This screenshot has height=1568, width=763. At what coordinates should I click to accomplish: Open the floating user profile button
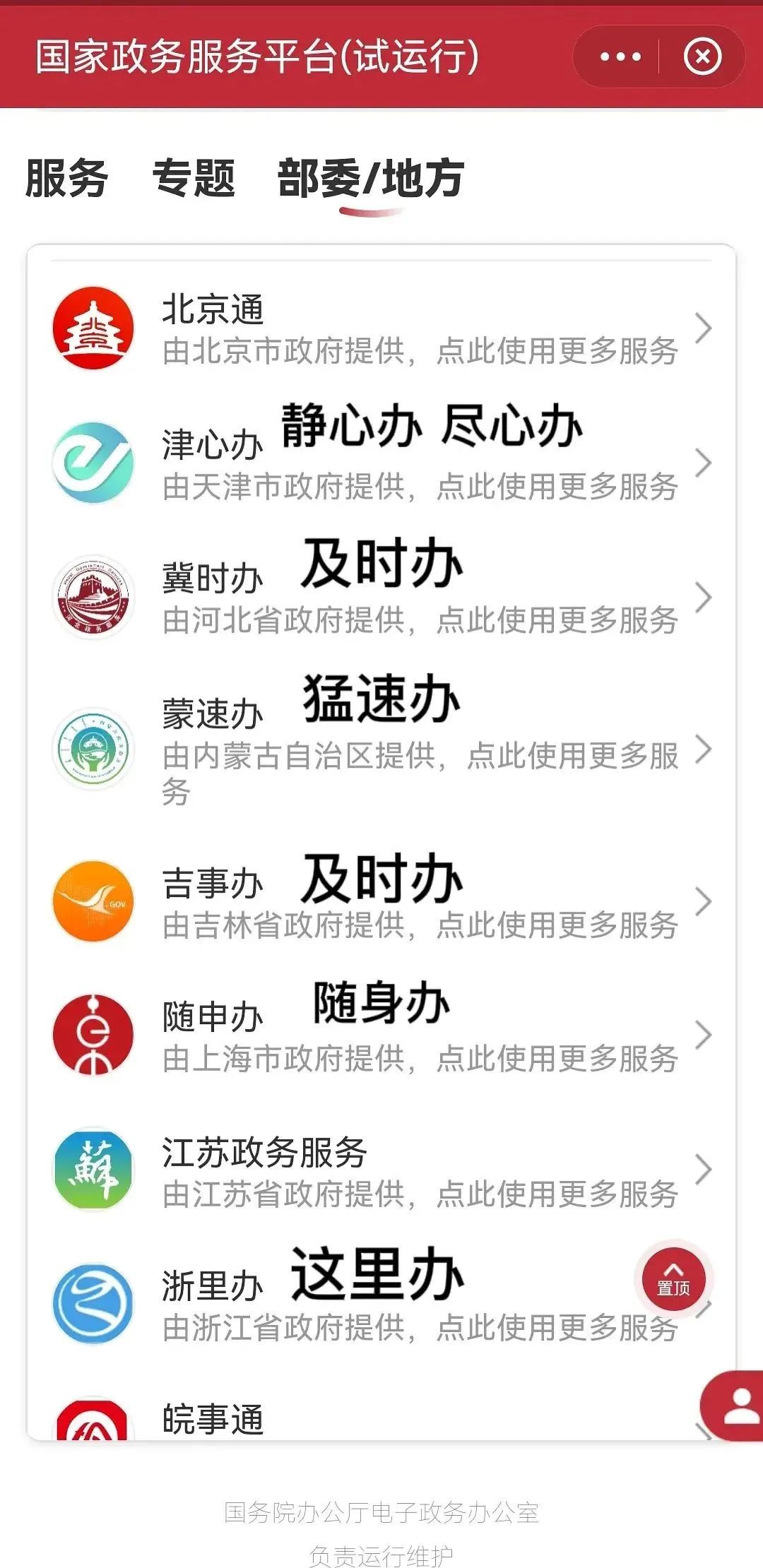738,1406
